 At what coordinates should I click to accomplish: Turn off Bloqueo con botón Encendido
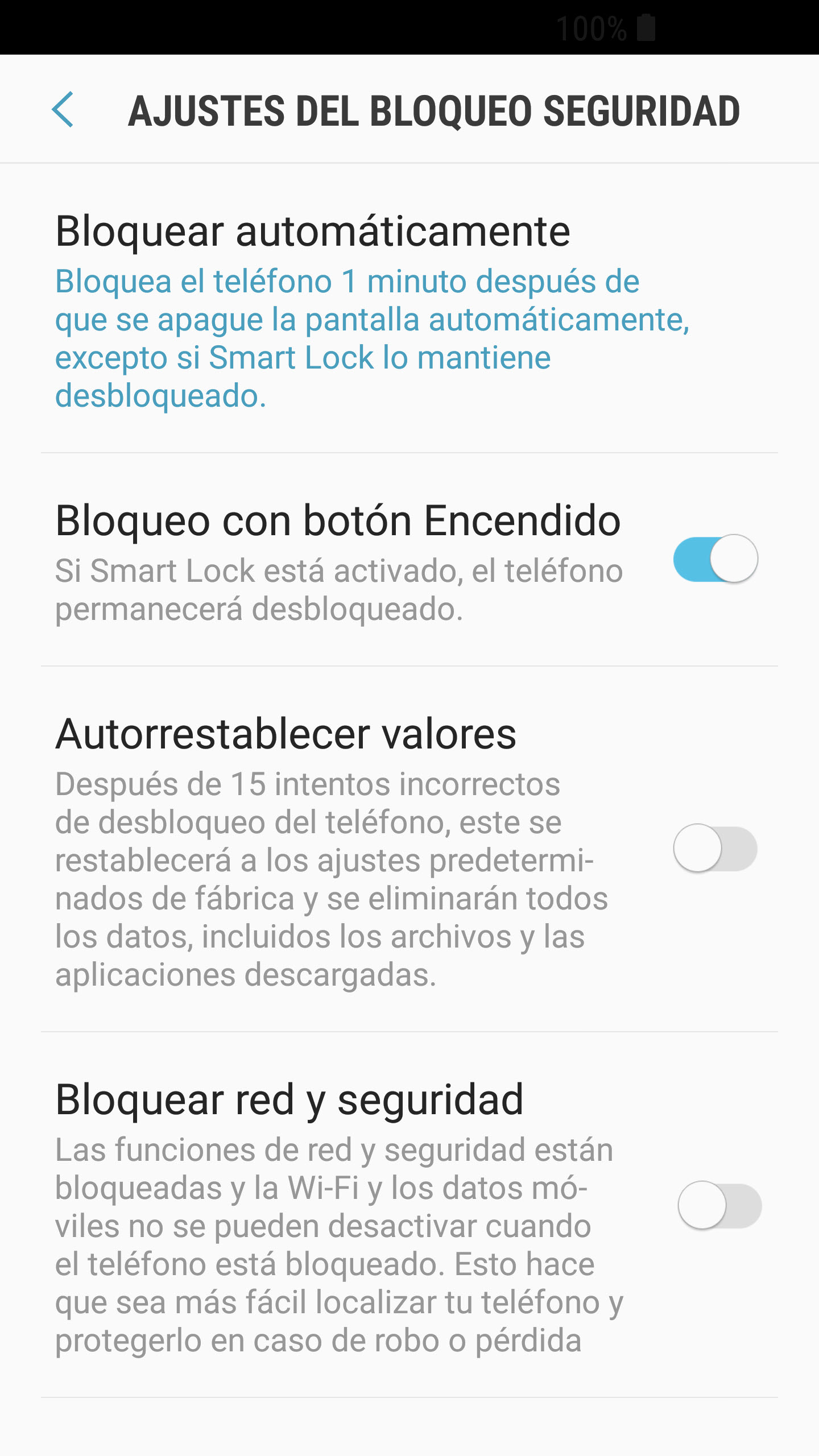pos(715,559)
